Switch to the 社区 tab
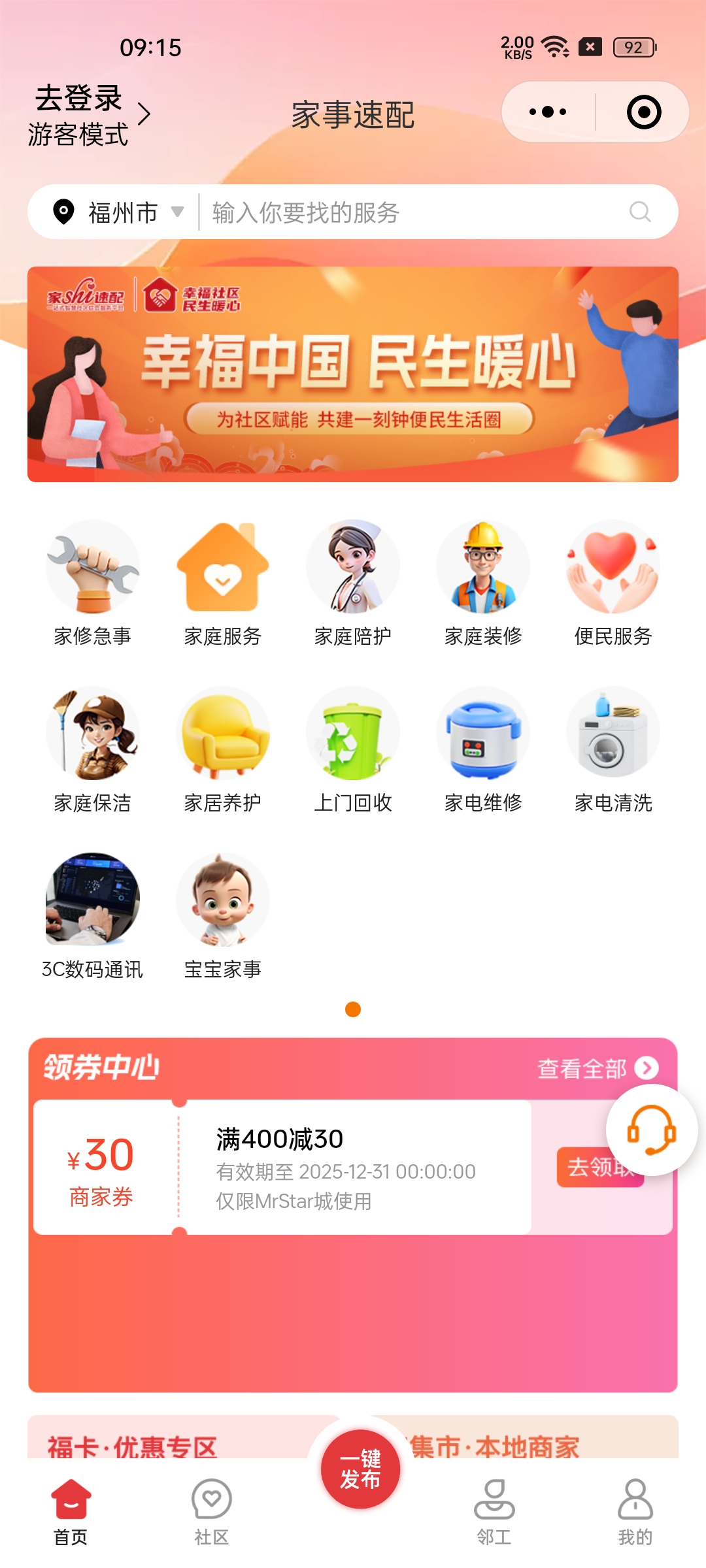Image resolution: width=706 pixels, height=1568 pixels. 212,1511
